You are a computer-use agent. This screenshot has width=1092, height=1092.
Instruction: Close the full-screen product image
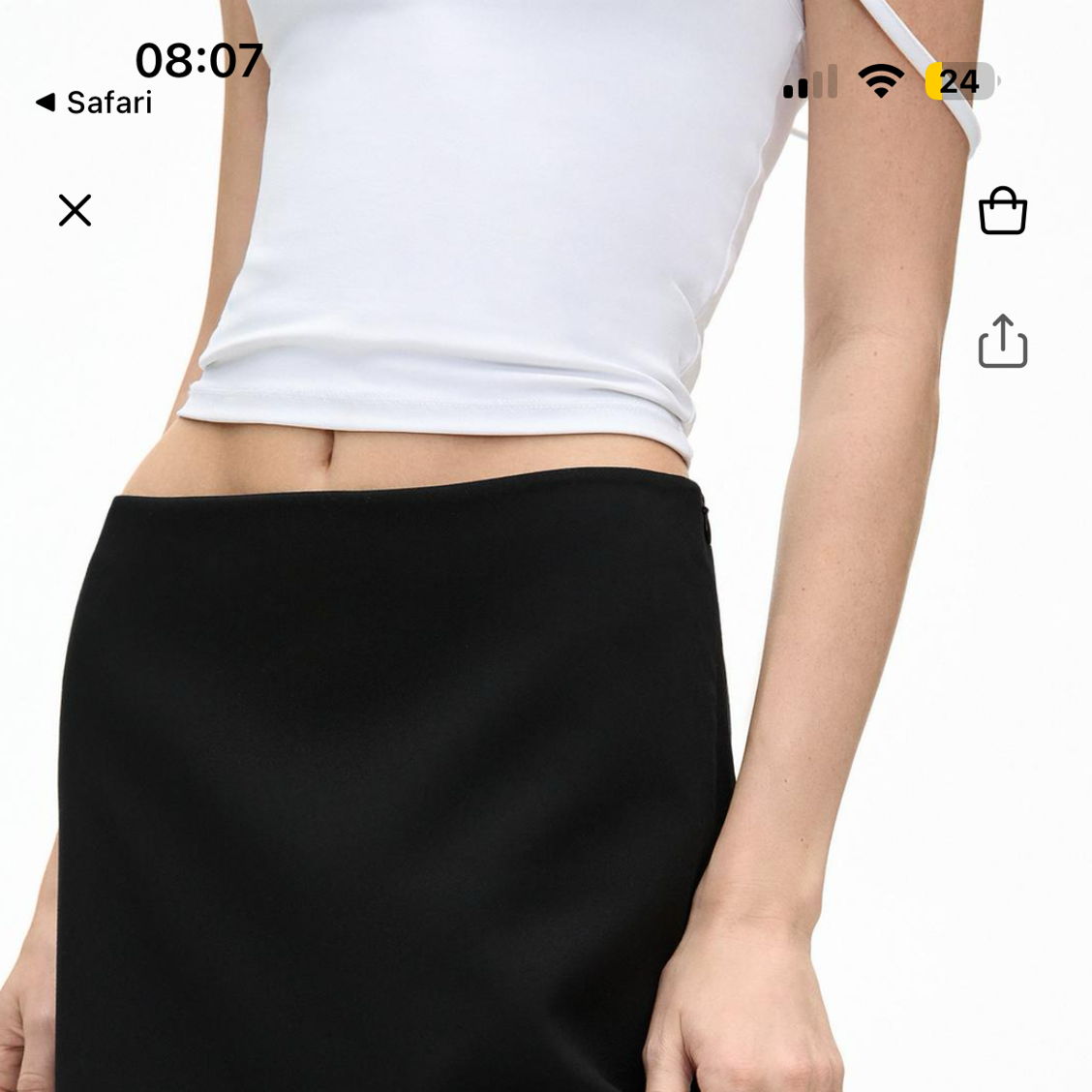click(75, 210)
